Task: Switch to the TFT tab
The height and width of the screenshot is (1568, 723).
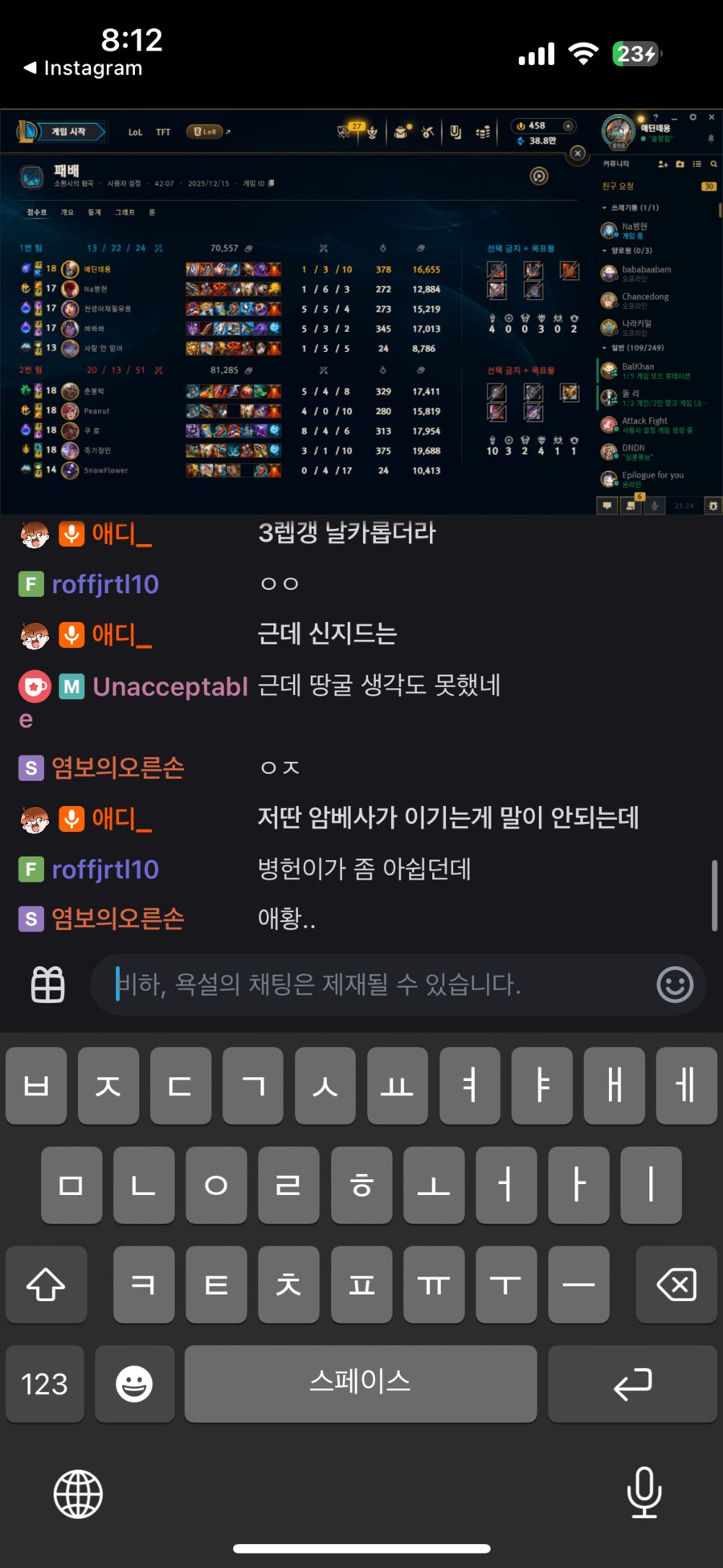Action: pyautogui.click(x=163, y=132)
